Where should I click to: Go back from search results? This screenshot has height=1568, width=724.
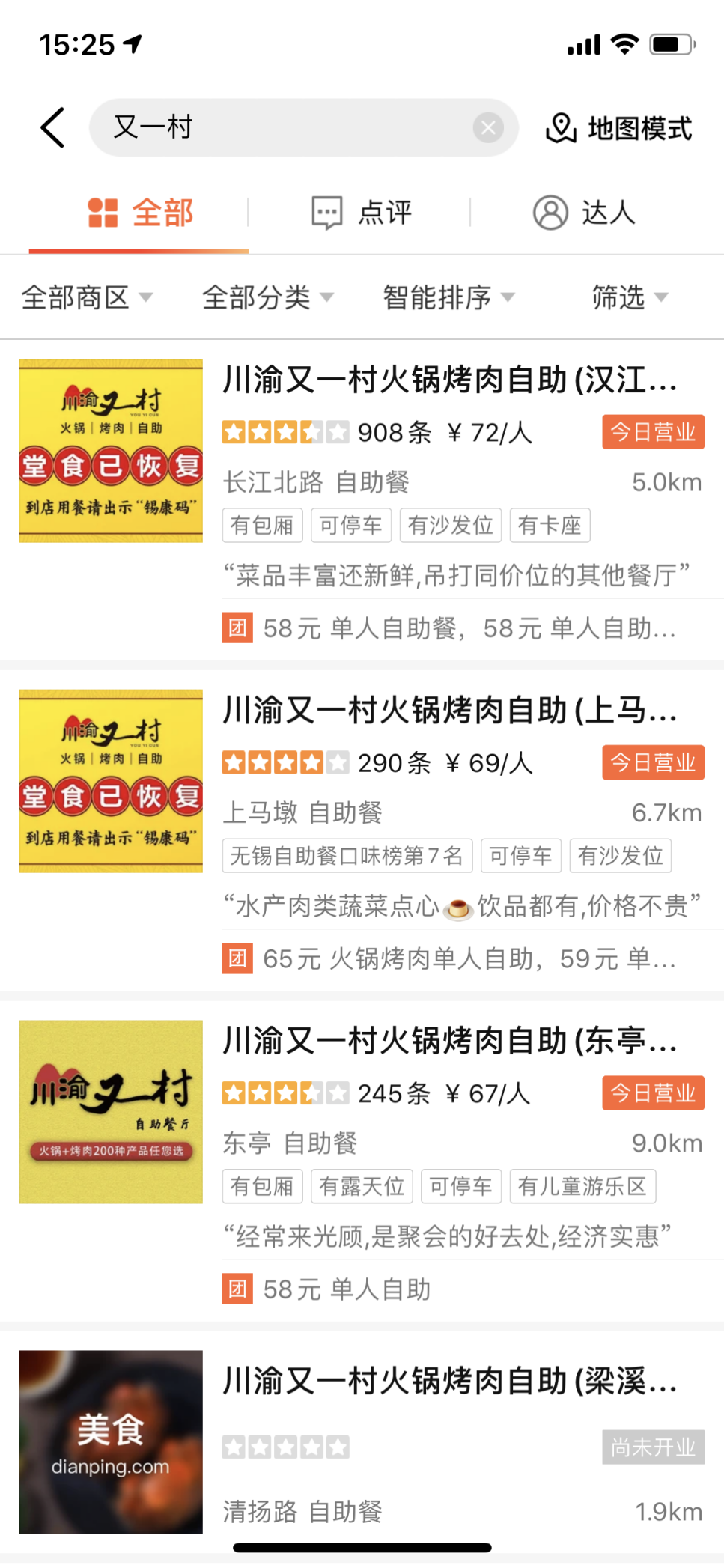52,127
